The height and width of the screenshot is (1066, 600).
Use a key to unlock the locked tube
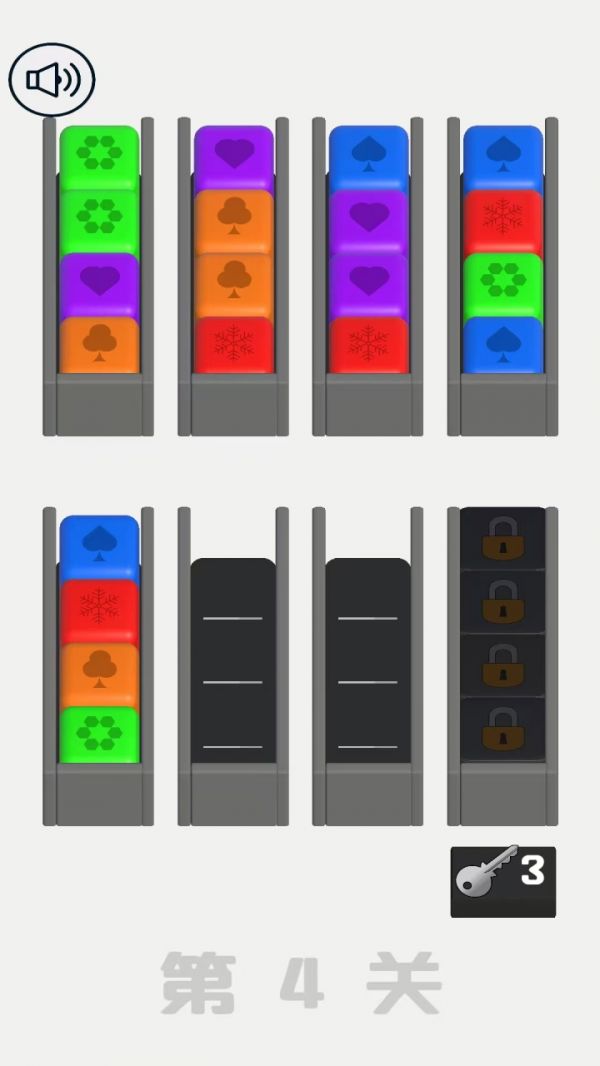(503, 881)
